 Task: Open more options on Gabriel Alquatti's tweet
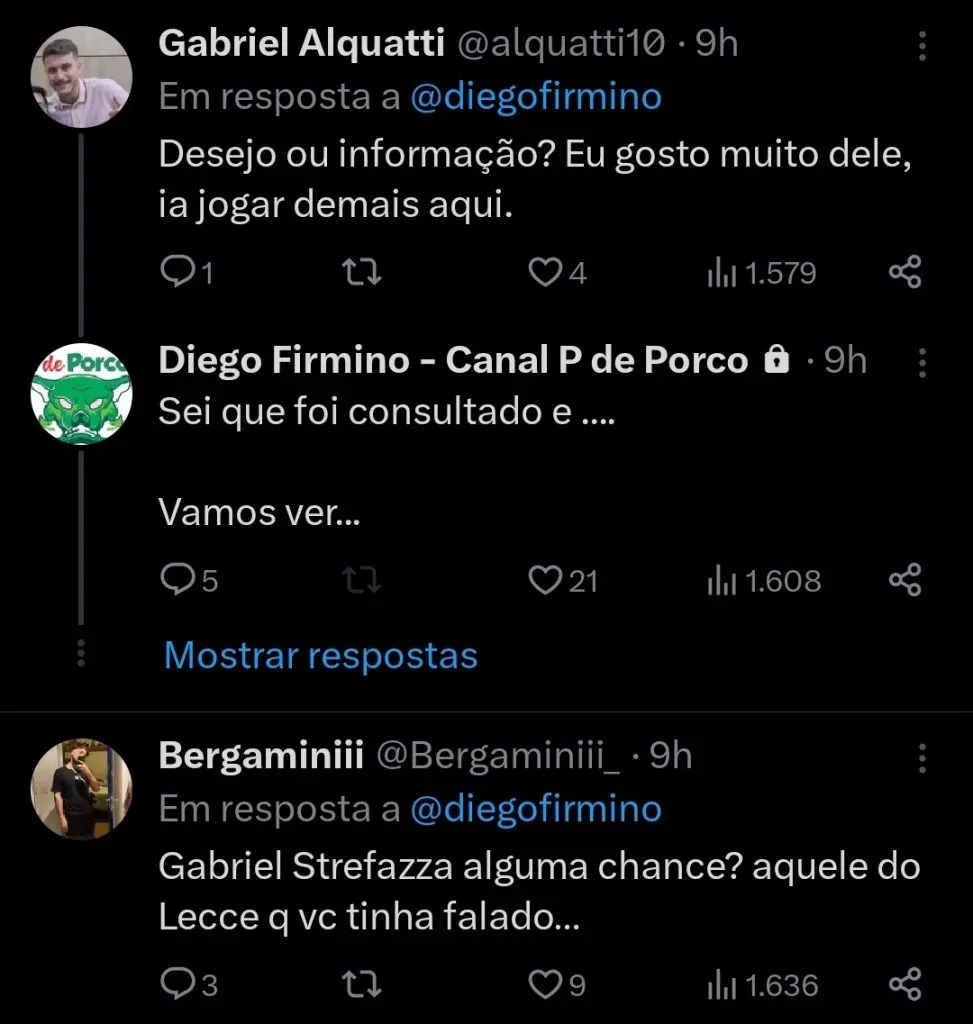coord(921,45)
